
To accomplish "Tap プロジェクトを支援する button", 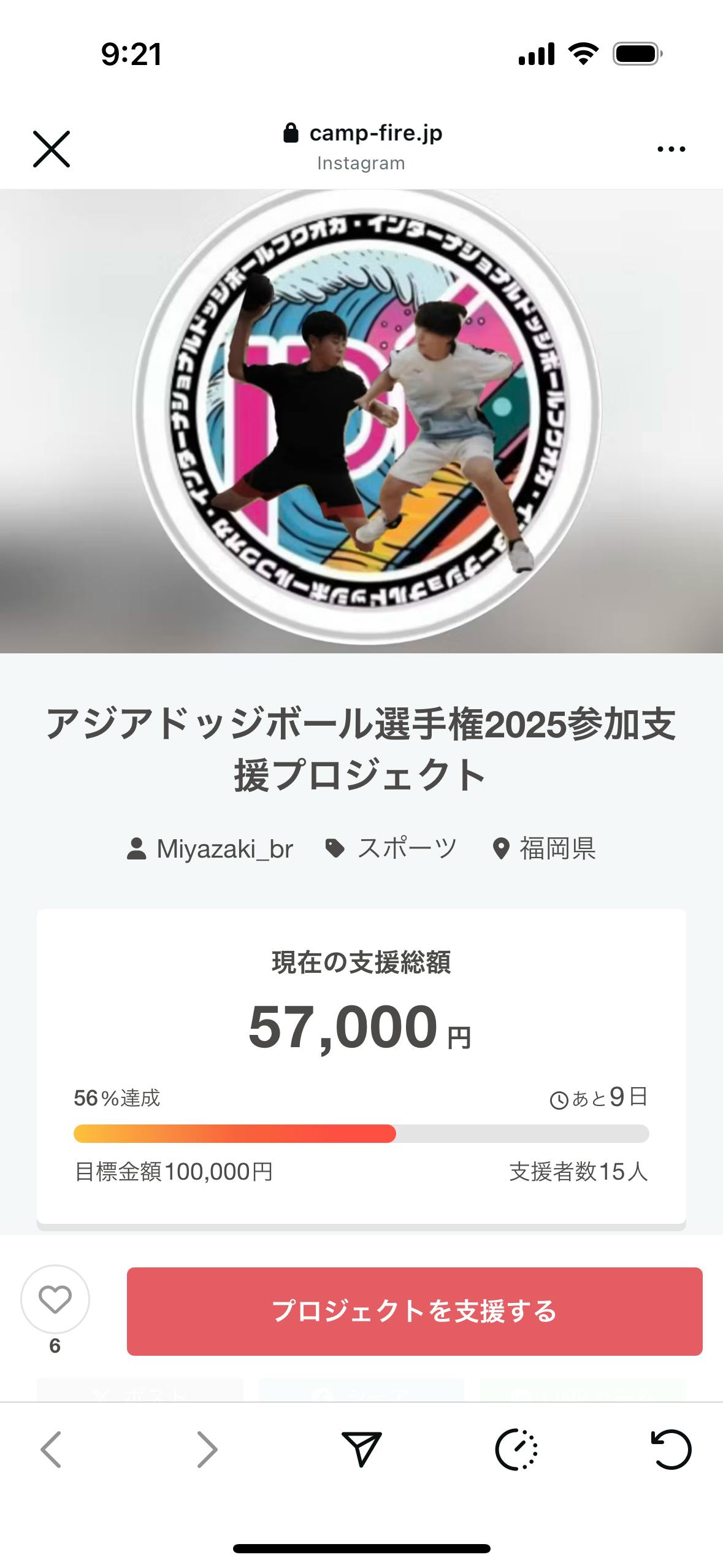I will pos(415,1311).
